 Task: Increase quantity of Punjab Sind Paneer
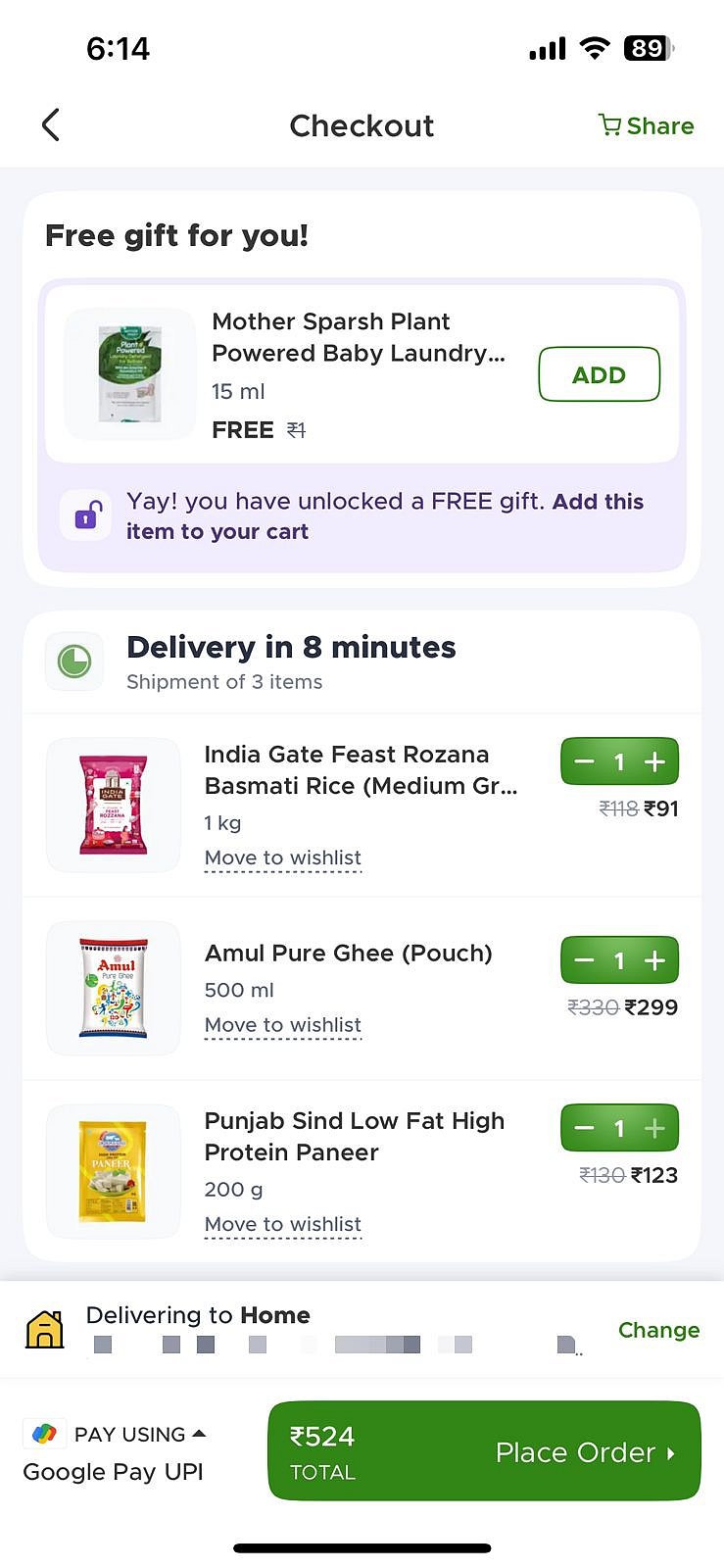pyautogui.click(x=656, y=1128)
